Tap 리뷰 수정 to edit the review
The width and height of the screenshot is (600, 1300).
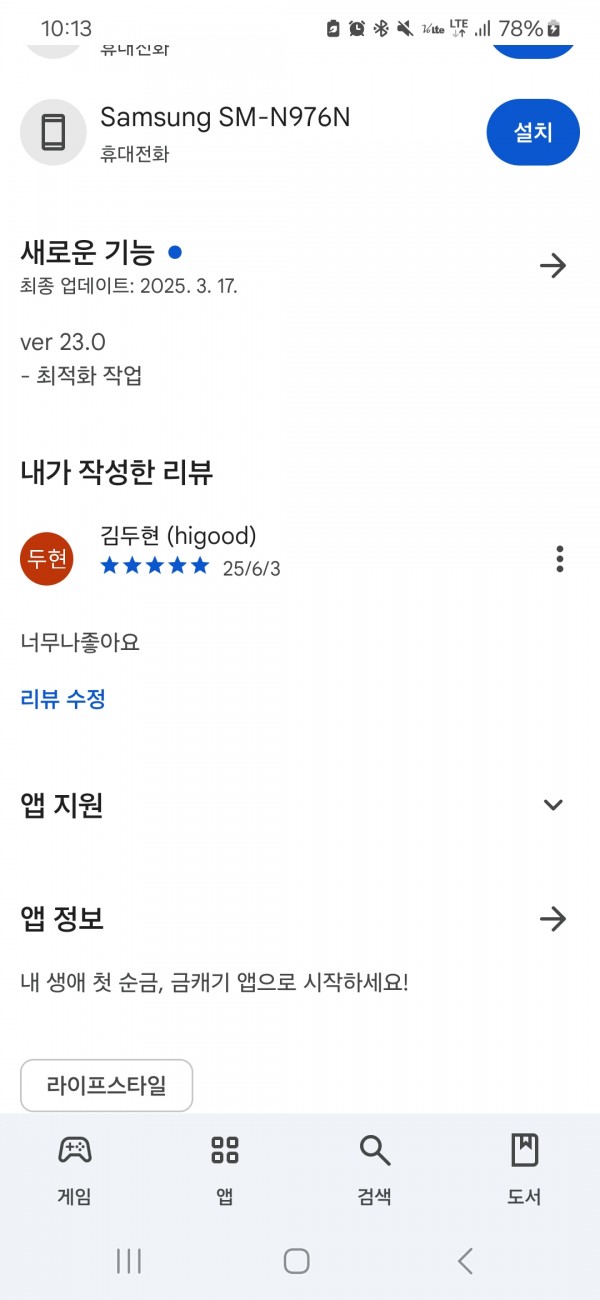tap(63, 699)
